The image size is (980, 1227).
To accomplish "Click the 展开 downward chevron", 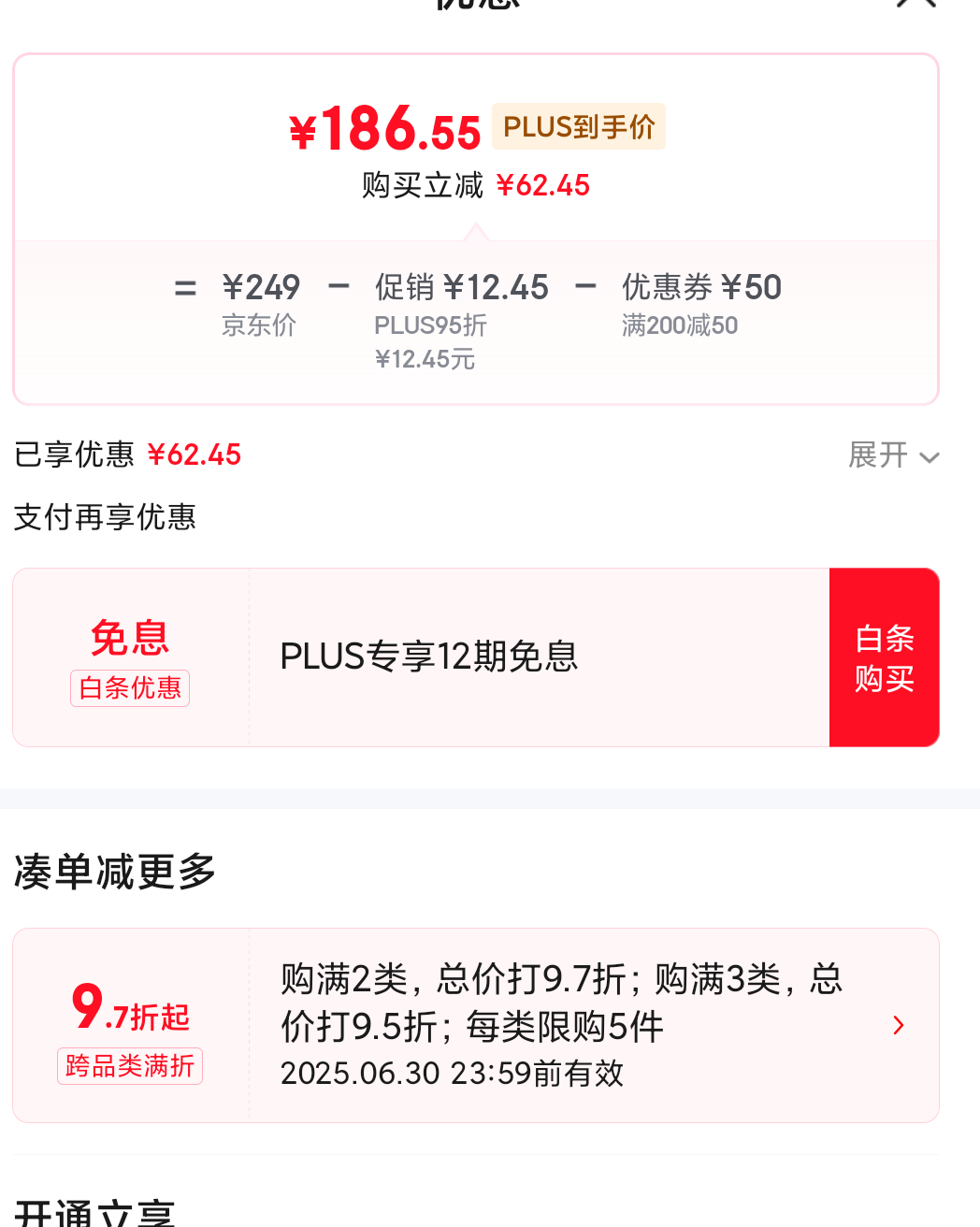I will pyautogui.click(x=929, y=457).
